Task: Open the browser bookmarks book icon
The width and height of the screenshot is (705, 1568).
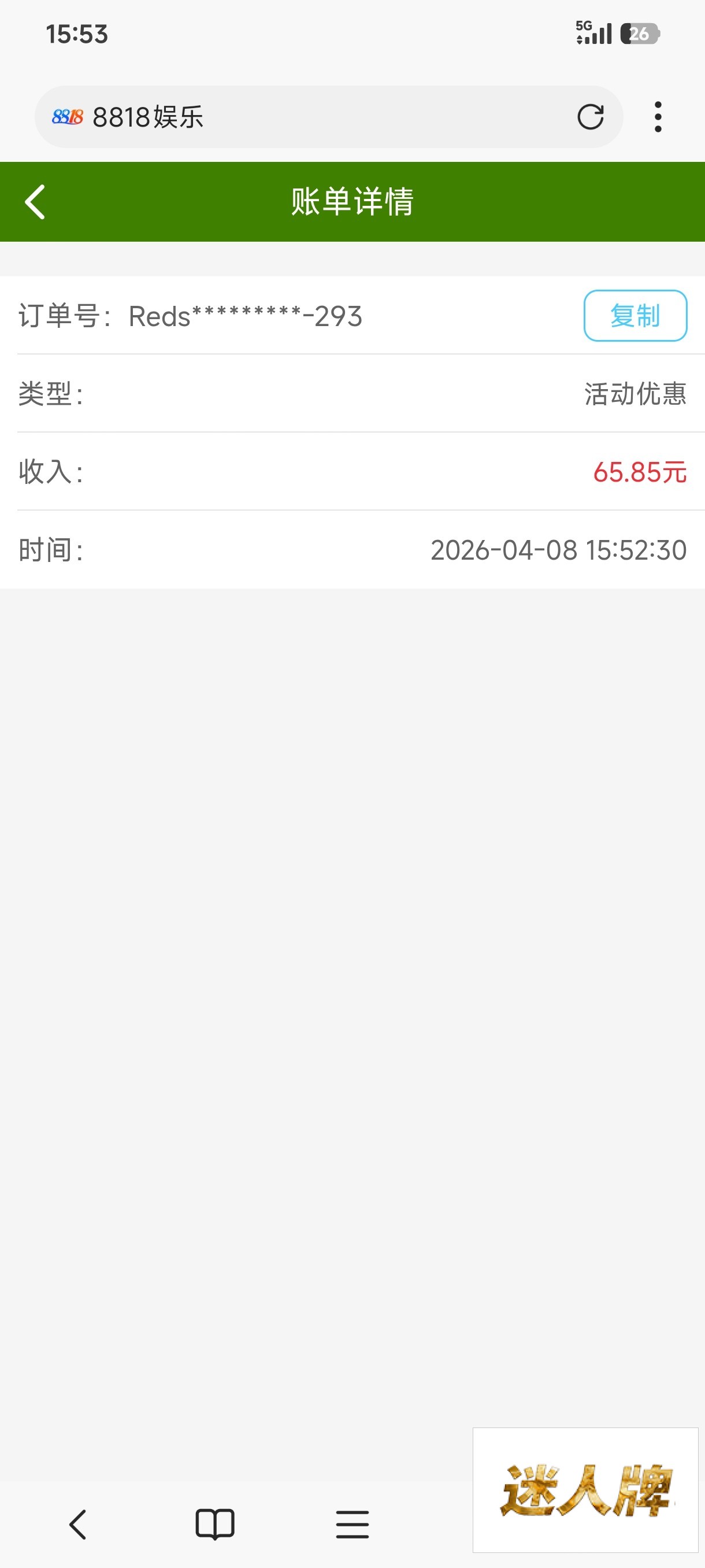Action: [x=215, y=1523]
